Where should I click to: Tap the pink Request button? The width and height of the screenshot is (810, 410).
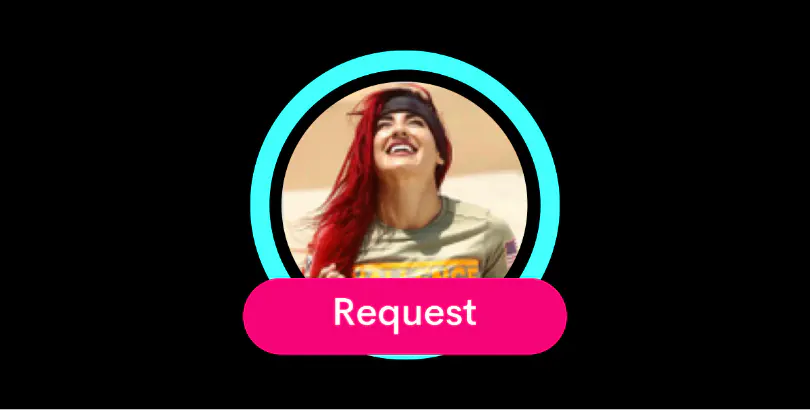pyautogui.click(x=405, y=315)
